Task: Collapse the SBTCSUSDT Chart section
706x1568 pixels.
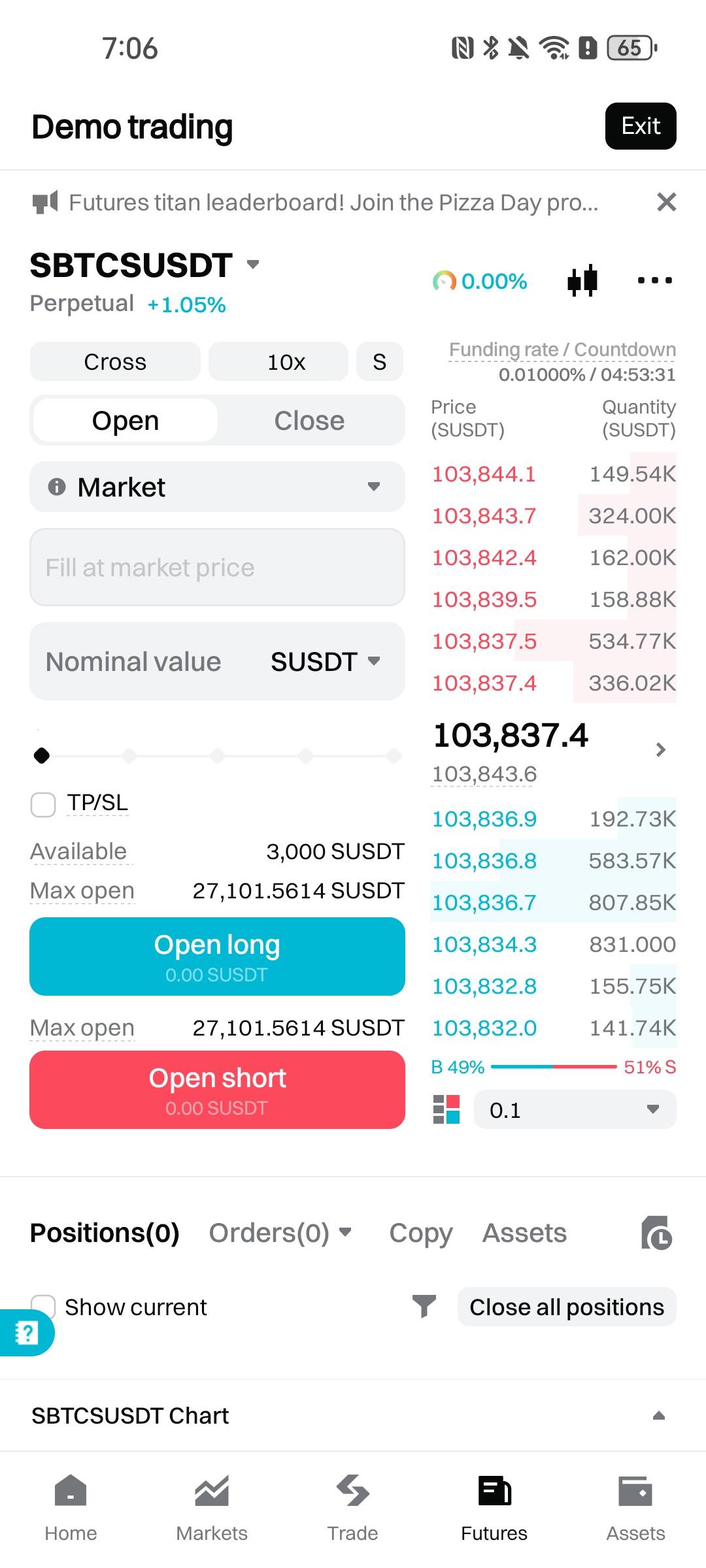Action: pos(658,1416)
